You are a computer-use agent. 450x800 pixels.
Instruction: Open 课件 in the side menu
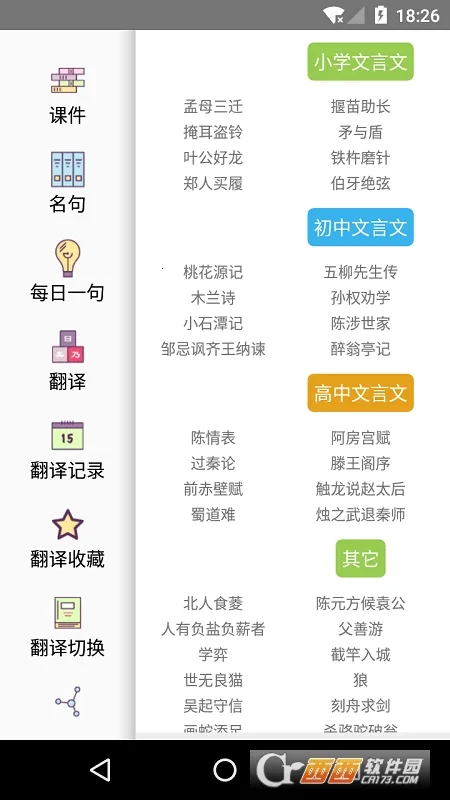(x=67, y=96)
